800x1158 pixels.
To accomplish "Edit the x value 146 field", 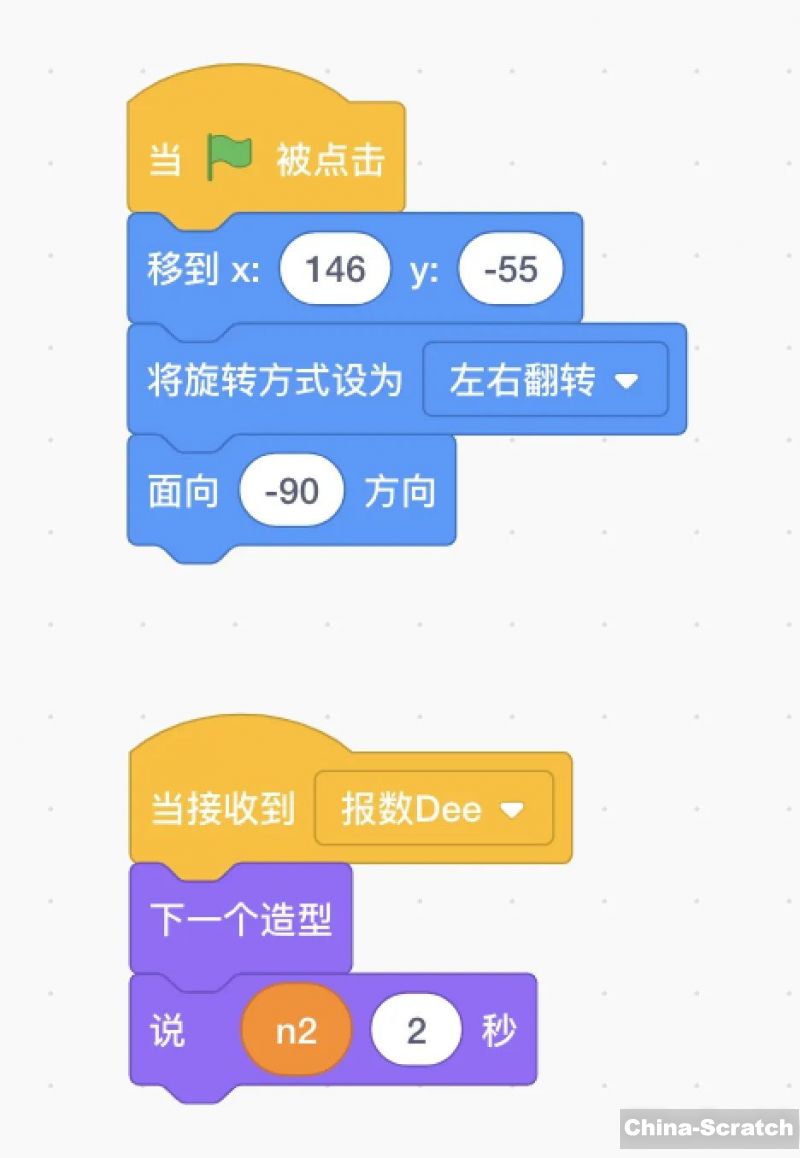I will tap(335, 270).
